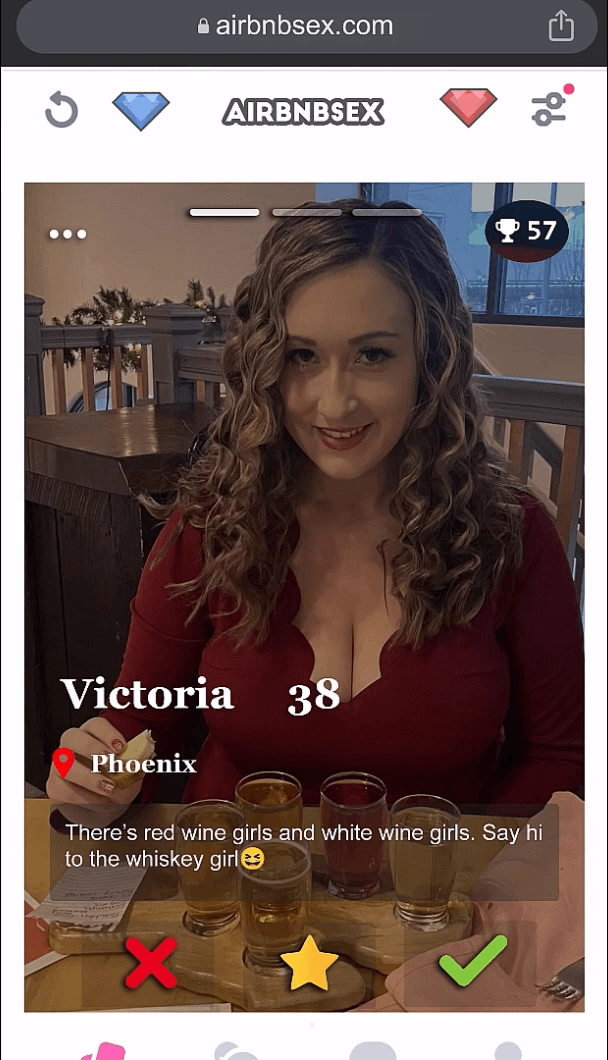The width and height of the screenshot is (608, 1060).
Task: Super-like Victoria with the star
Action: coord(309,962)
